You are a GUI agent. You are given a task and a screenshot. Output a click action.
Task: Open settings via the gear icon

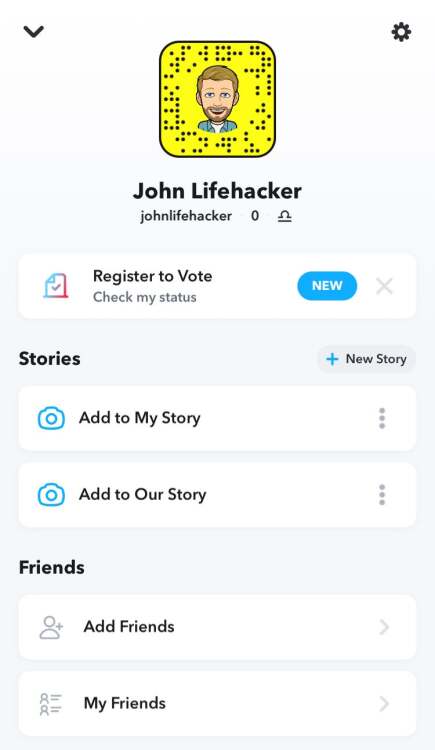(401, 32)
